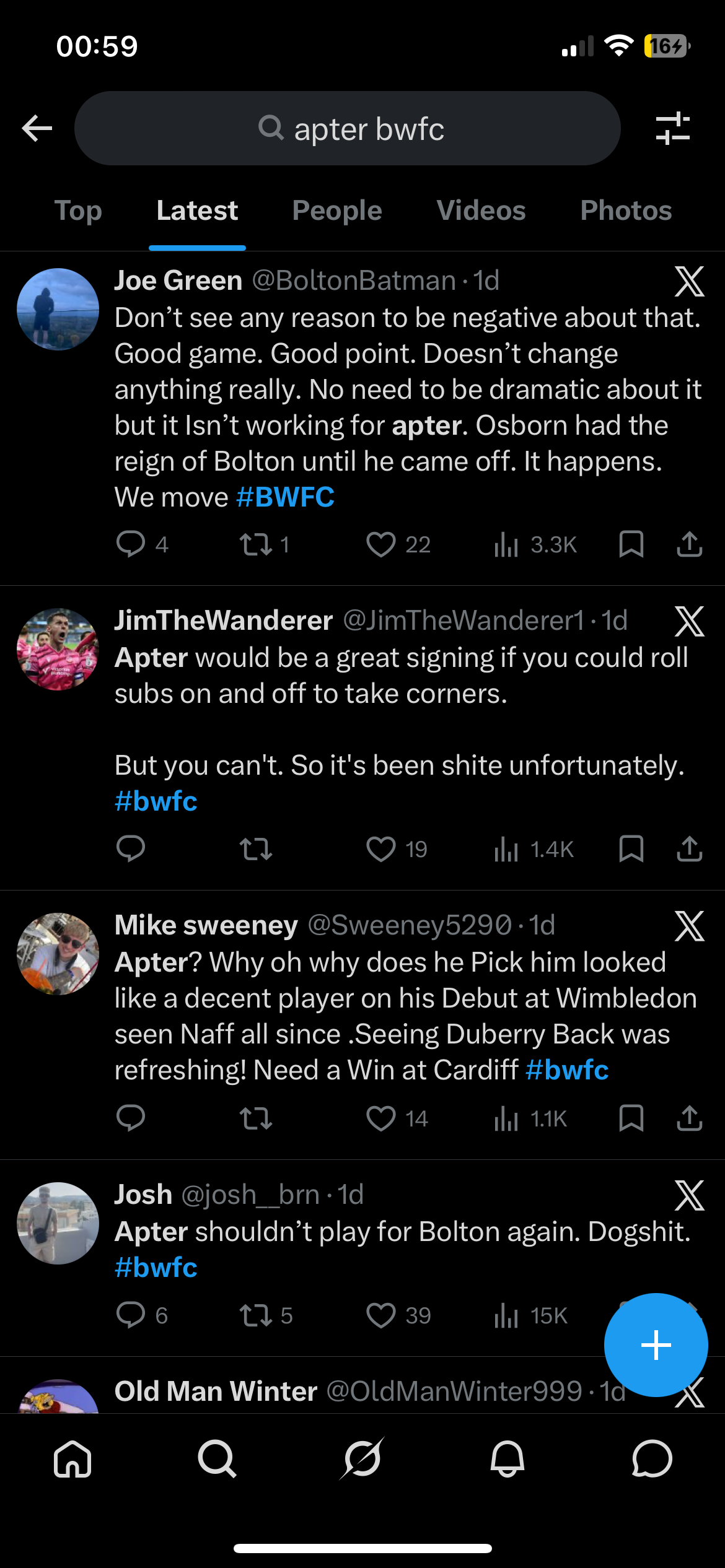Switch to the Top tab
Screen dimensions: 725x1568
[x=78, y=211]
